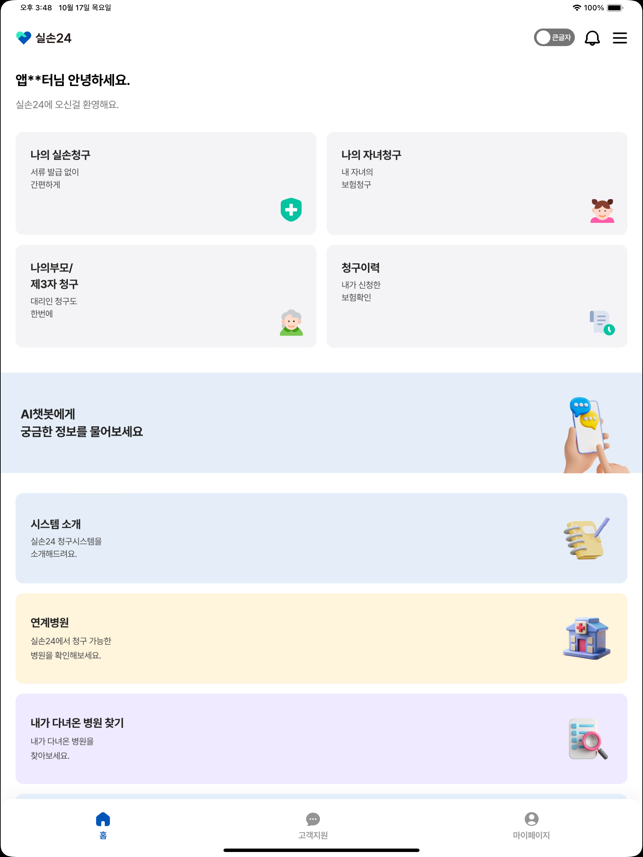Switch to the 고객지원 tab

click(x=313, y=825)
